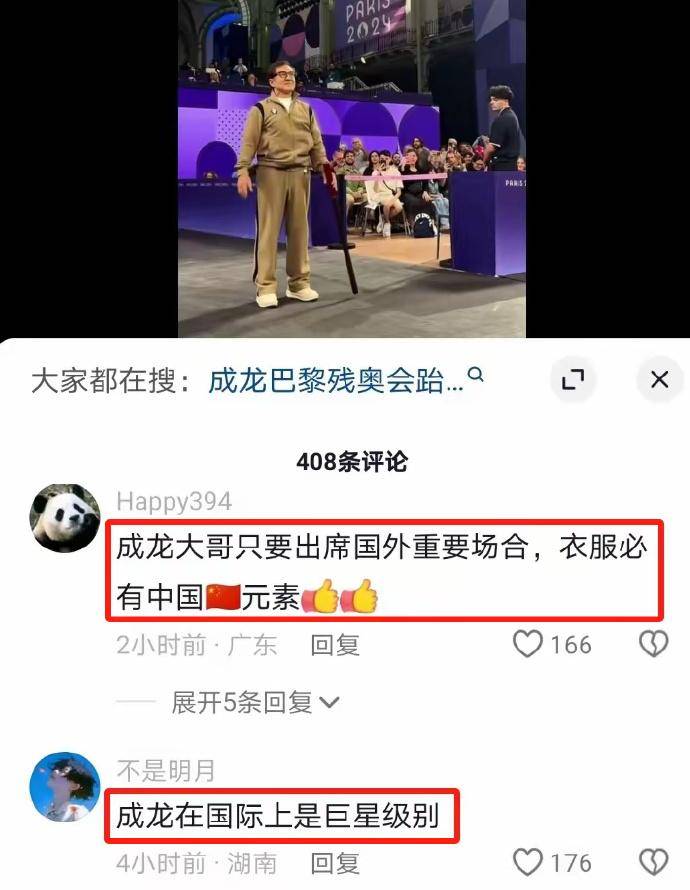This screenshot has height=890, width=690.
Task: Dislike Happy394's comment
Action: 654,645
